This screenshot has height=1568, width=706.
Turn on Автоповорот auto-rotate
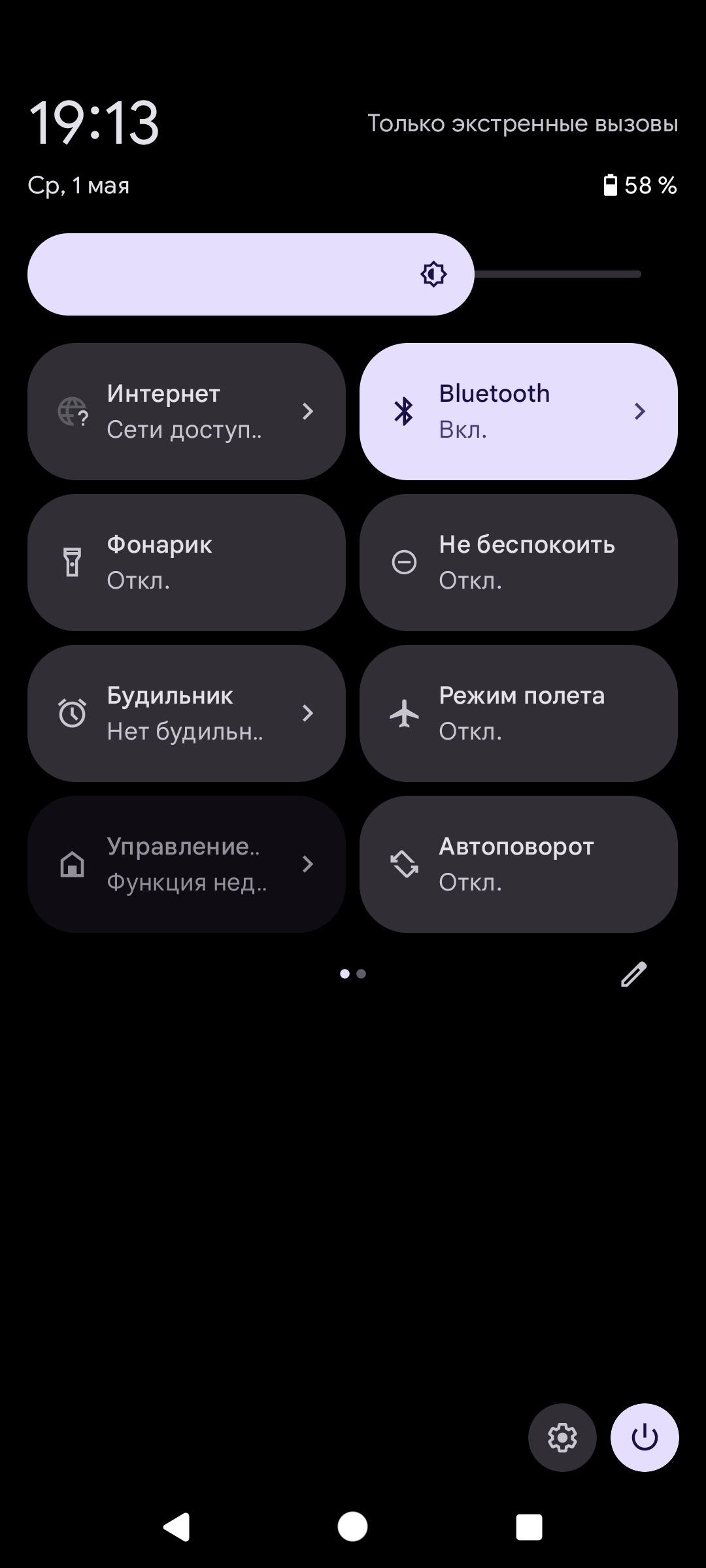pos(518,864)
